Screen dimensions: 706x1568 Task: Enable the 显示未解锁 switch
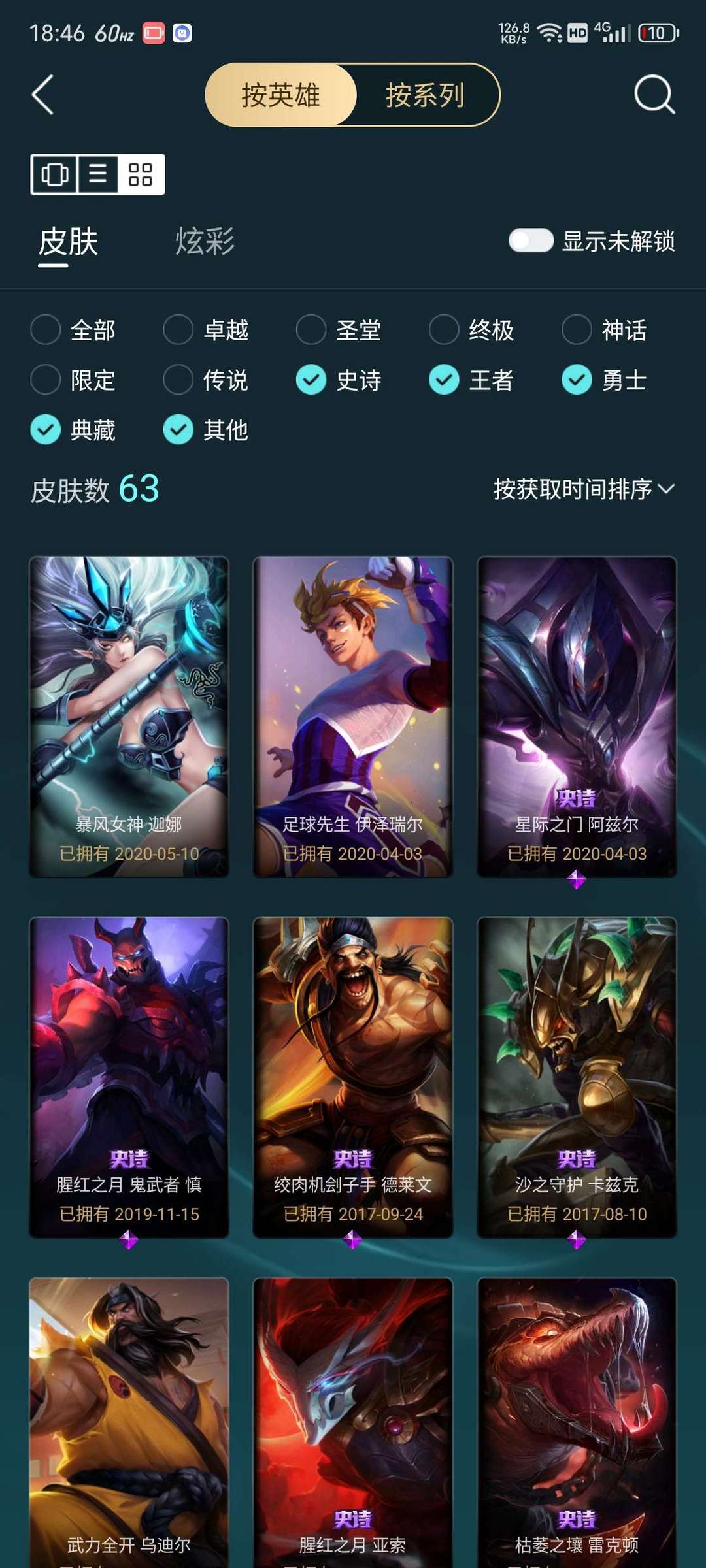531,240
